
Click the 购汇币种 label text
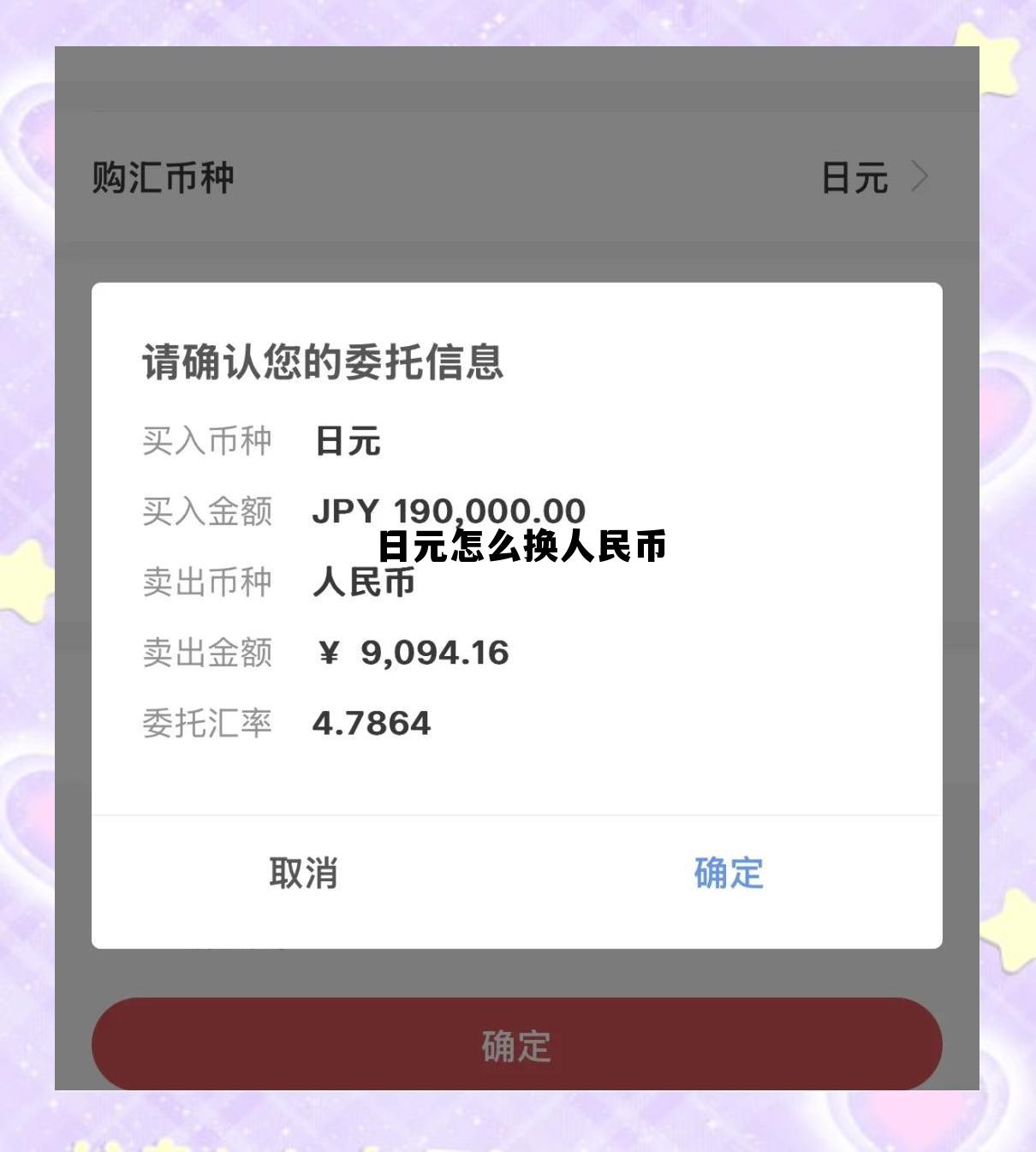tap(163, 176)
